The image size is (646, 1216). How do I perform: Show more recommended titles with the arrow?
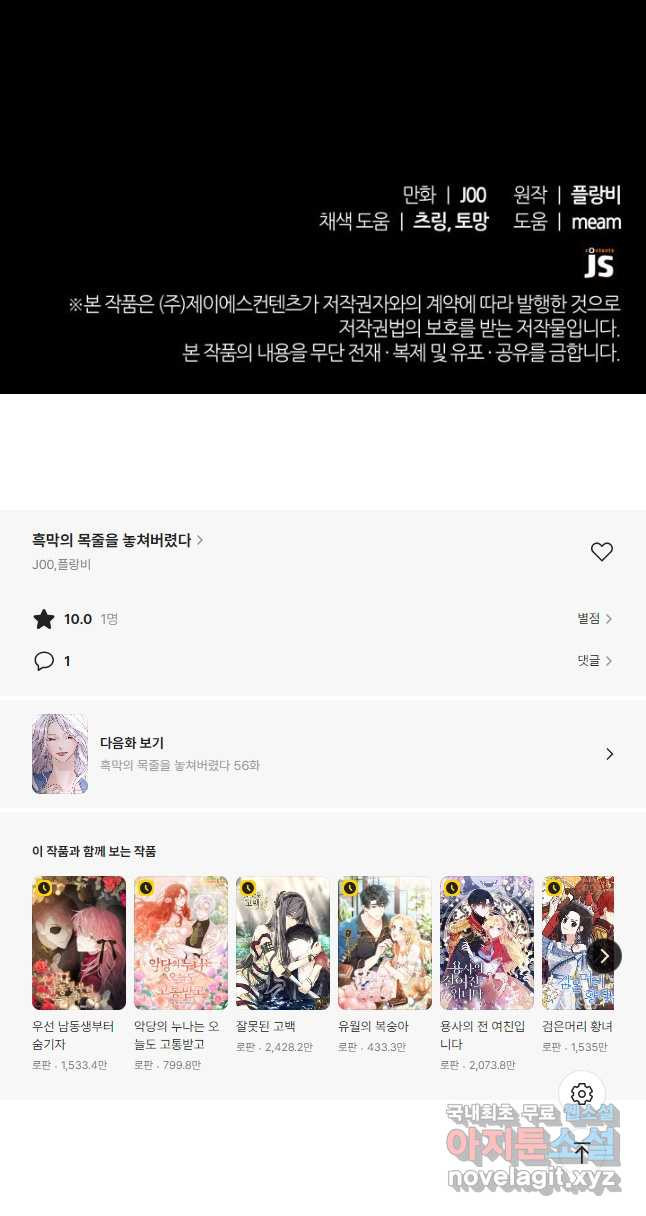tap(604, 956)
